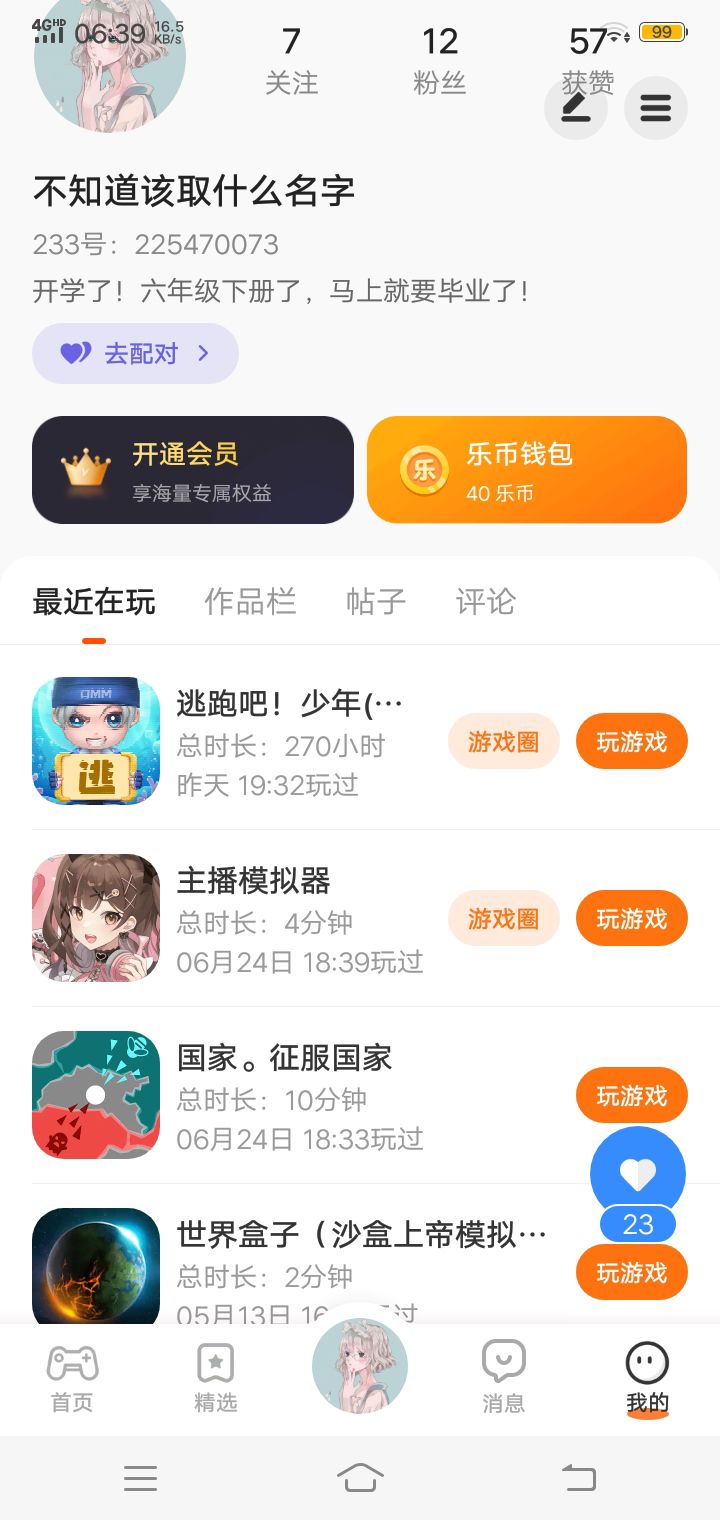The height and width of the screenshot is (1520, 720).
Task: Open 游戏圈 for 主播模拟器
Action: pyautogui.click(x=503, y=918)
